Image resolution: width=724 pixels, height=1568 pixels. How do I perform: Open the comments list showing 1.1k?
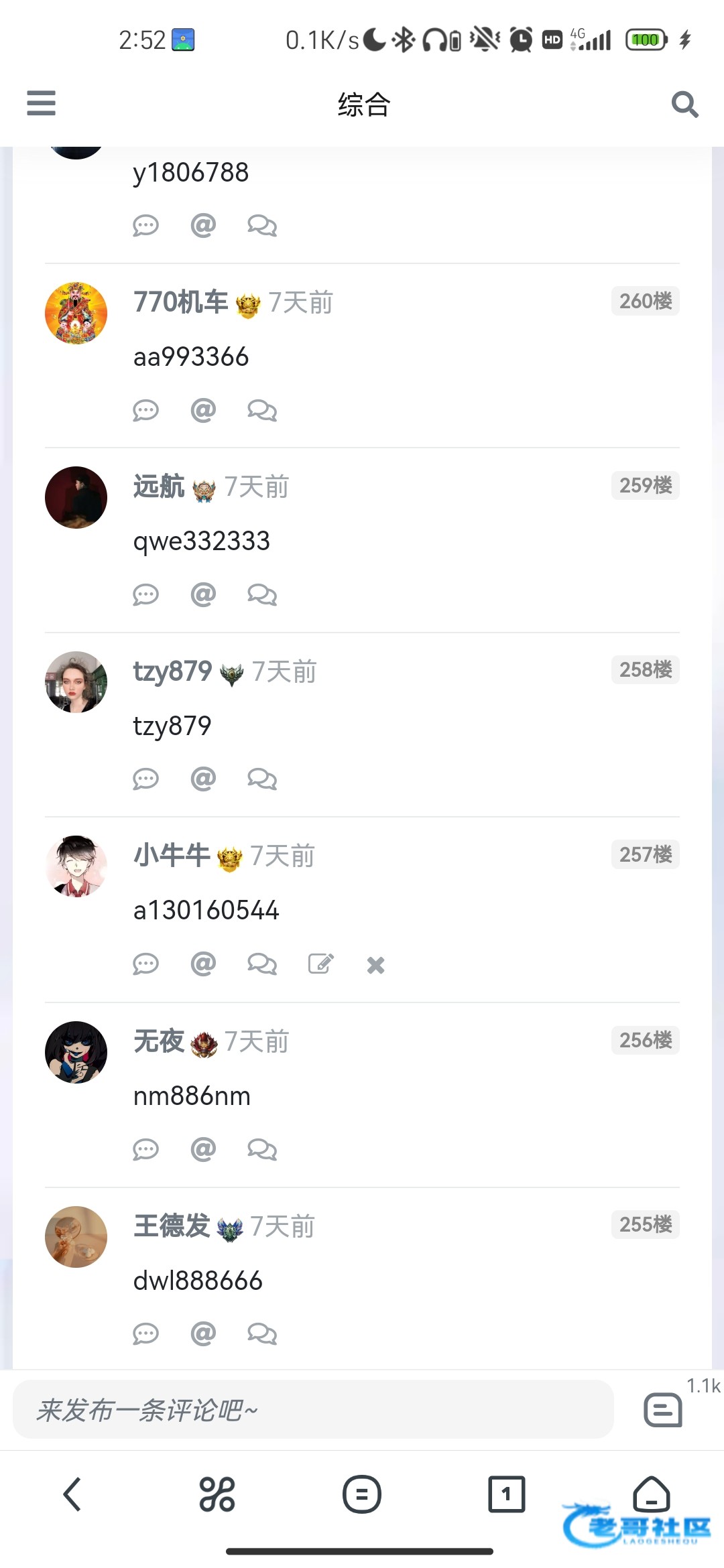click(663, 1409)
